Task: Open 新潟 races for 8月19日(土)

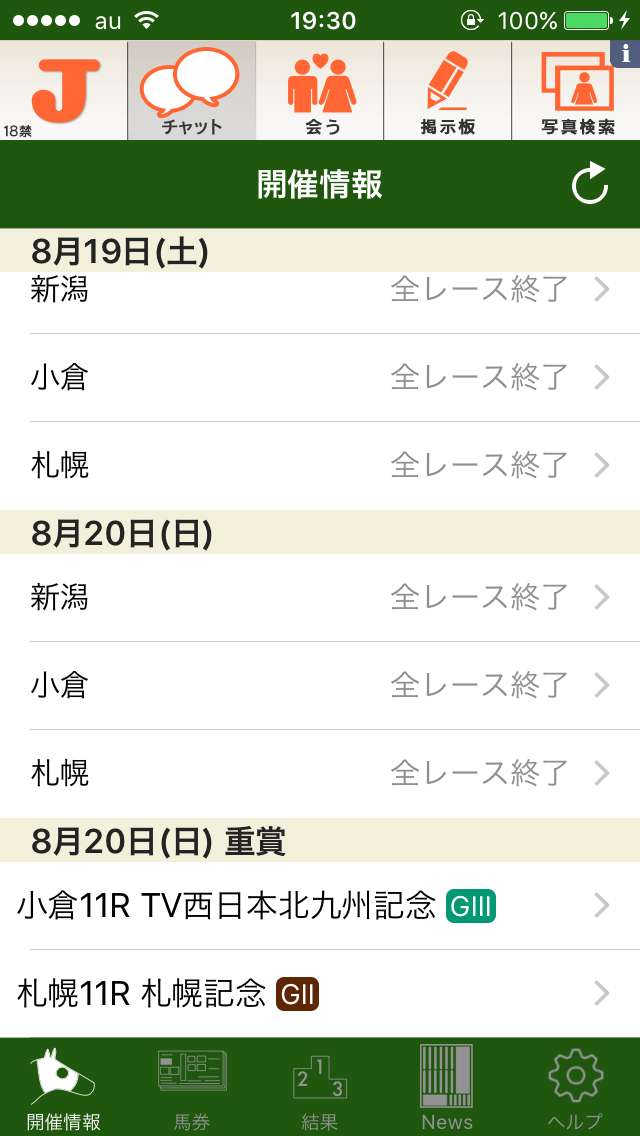Action: tap(320, 291)
